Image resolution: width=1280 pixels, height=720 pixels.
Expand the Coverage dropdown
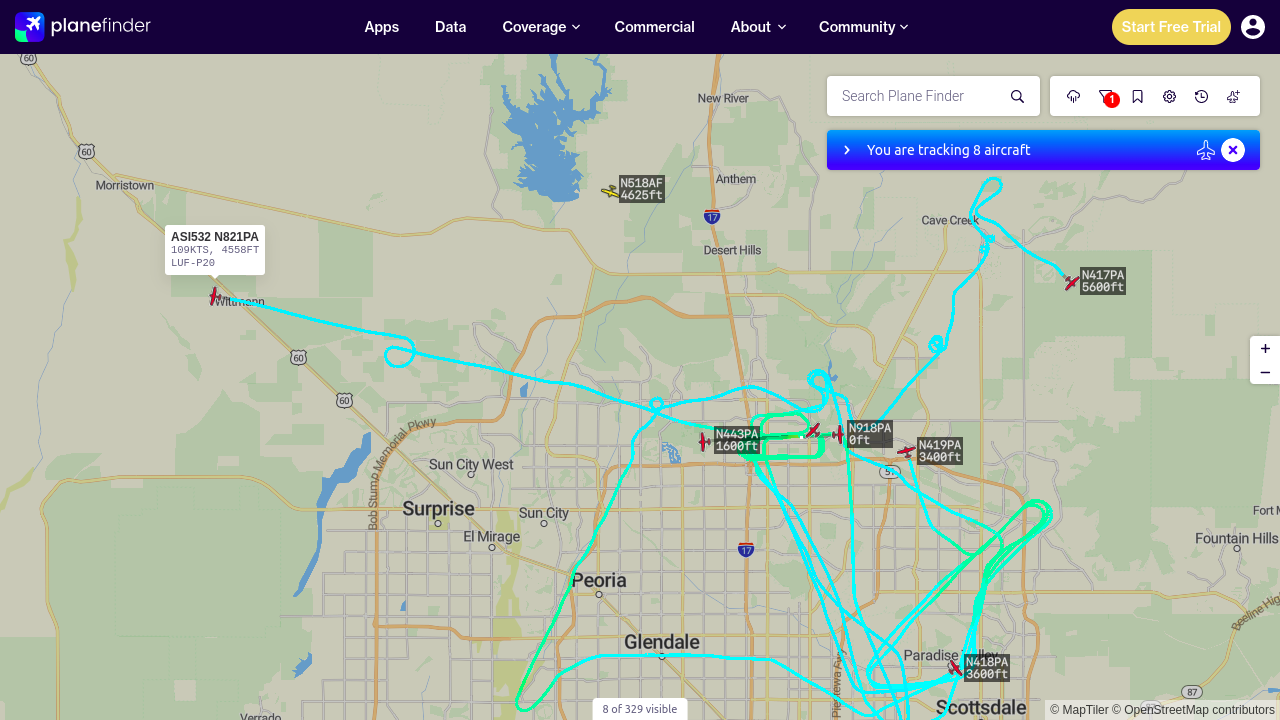pos(541,27)
